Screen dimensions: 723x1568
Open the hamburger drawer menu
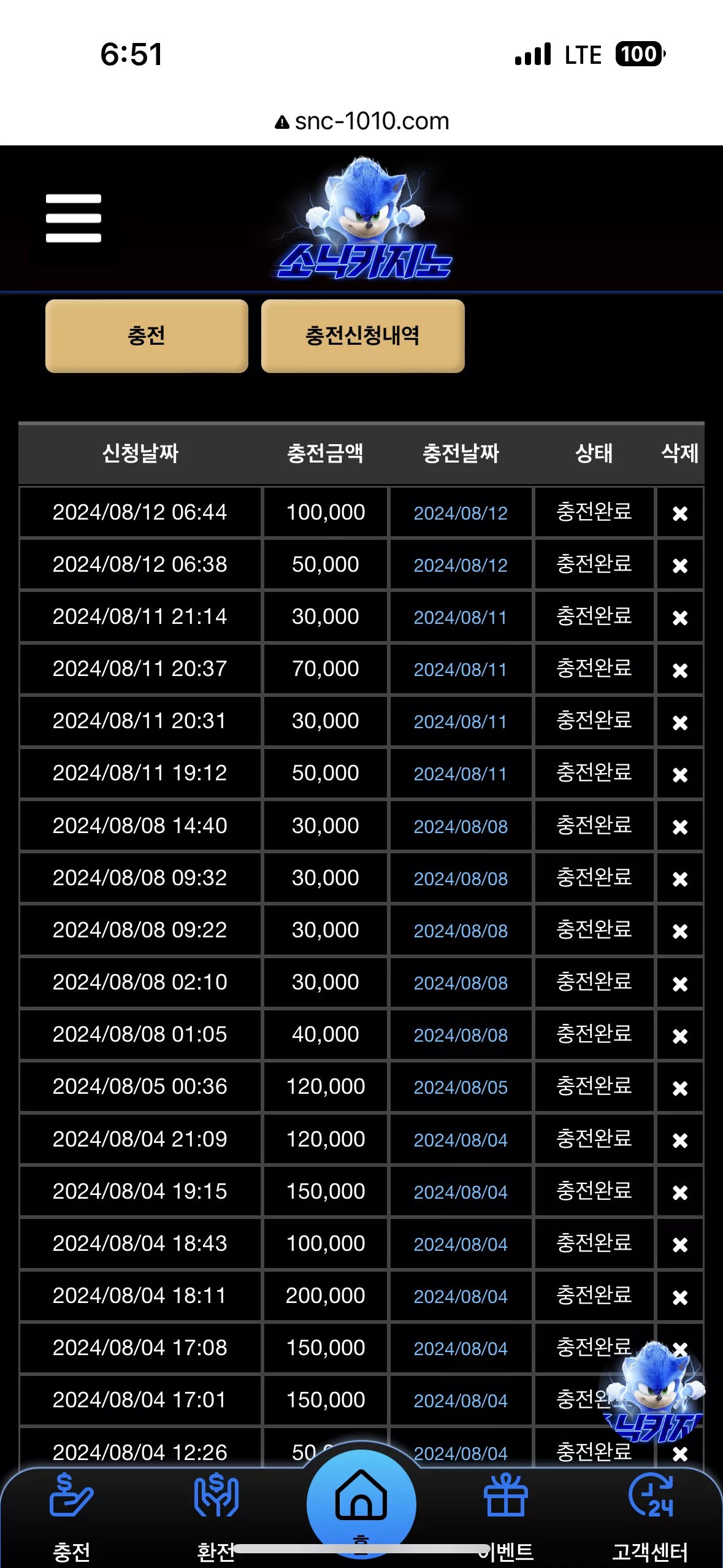(x=73, y=218)
